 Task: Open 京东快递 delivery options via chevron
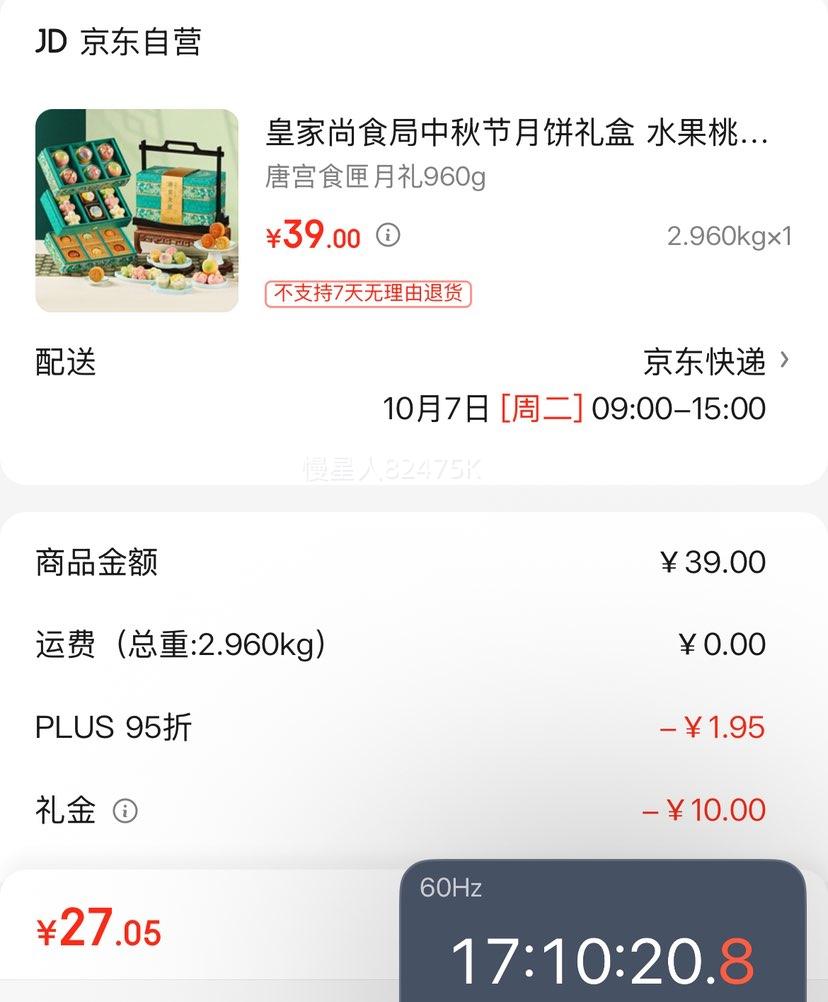click(x=785, y=362)
